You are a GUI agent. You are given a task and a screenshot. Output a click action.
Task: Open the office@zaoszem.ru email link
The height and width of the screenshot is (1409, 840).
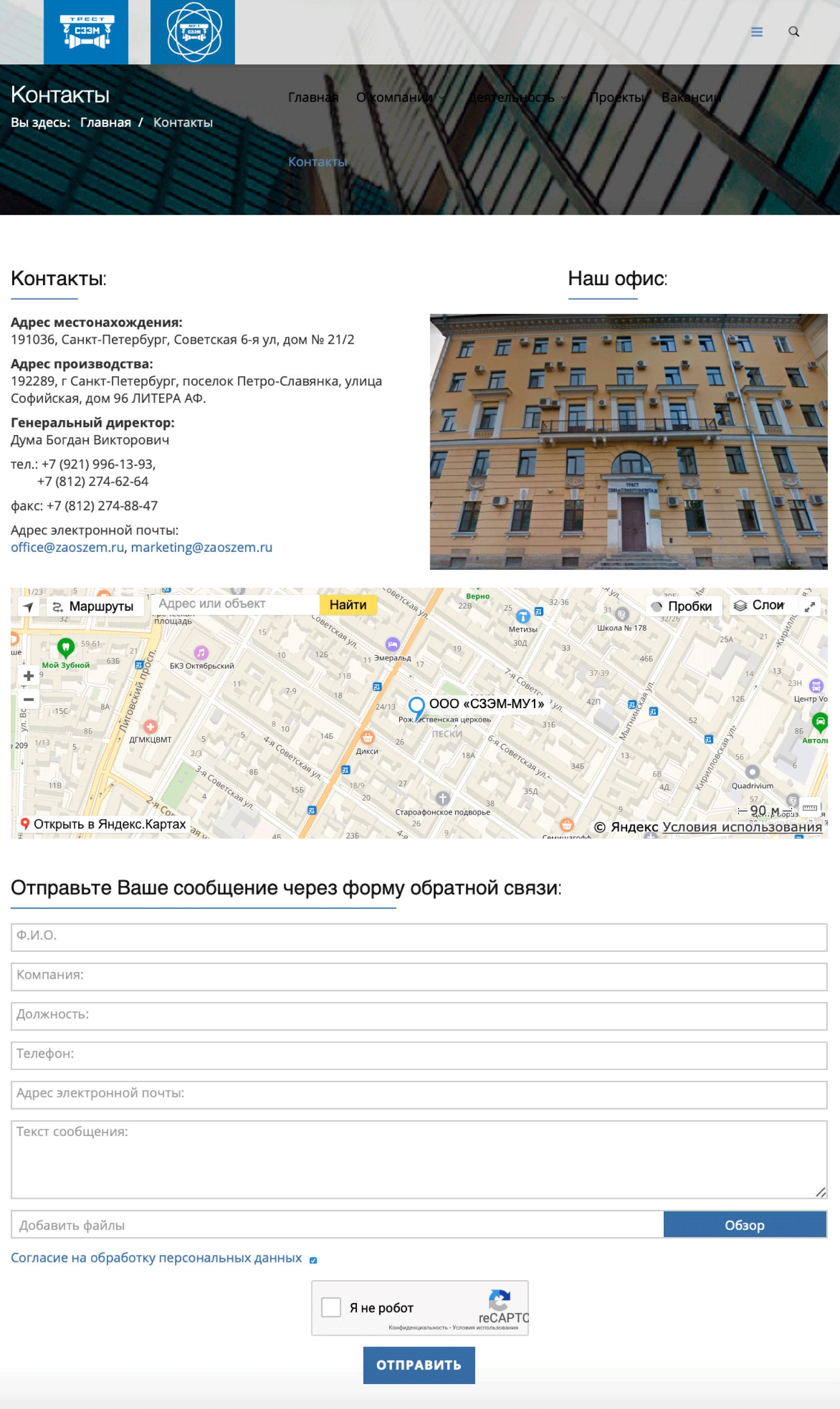tap(67, 547)
